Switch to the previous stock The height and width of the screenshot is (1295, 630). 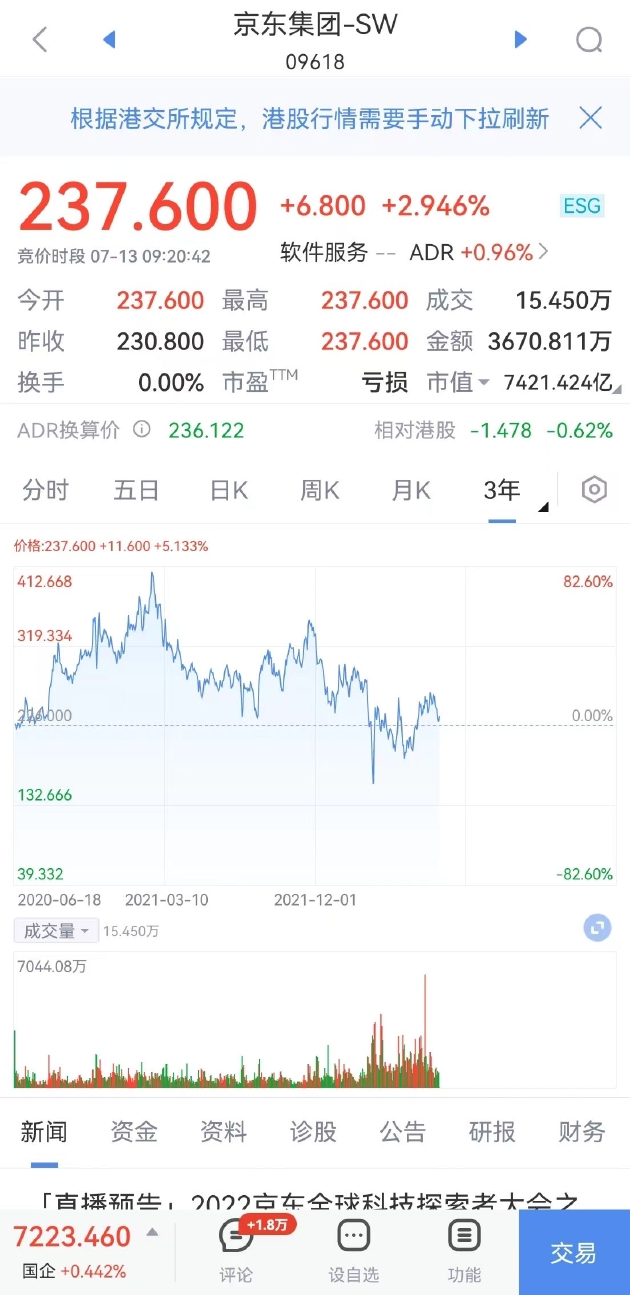110,39
